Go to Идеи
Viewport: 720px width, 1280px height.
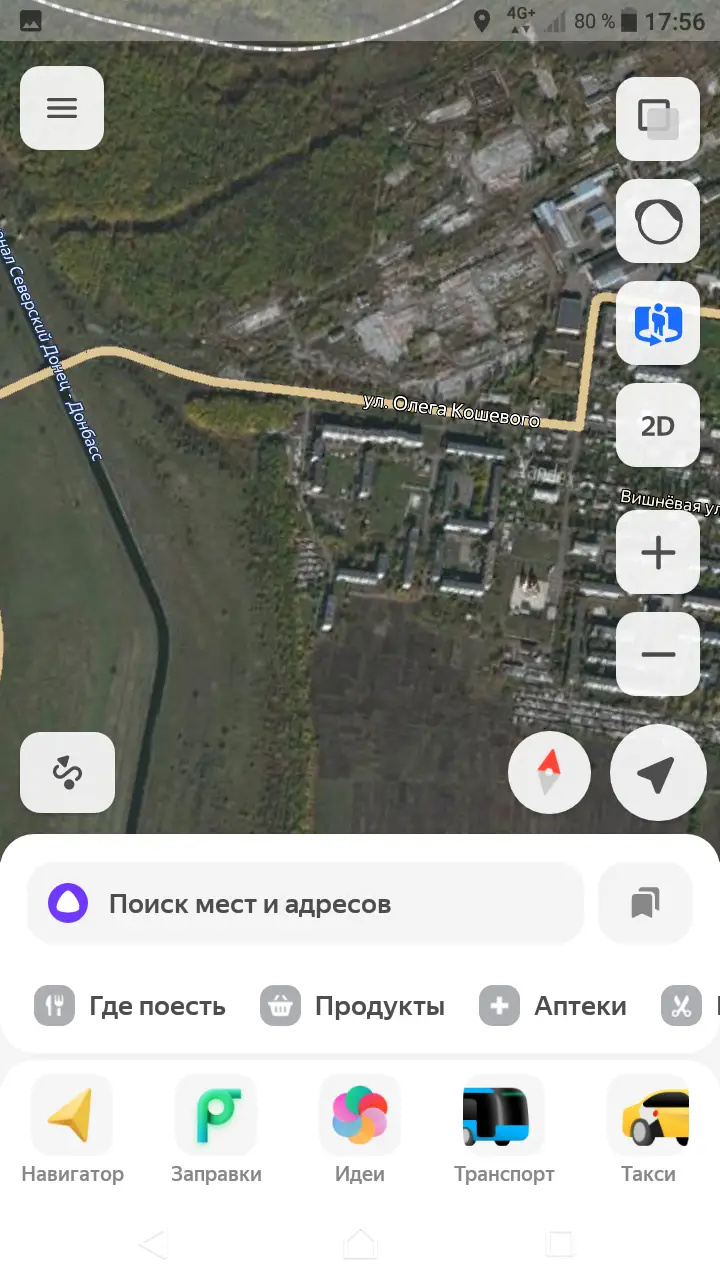click(360, 1130)
